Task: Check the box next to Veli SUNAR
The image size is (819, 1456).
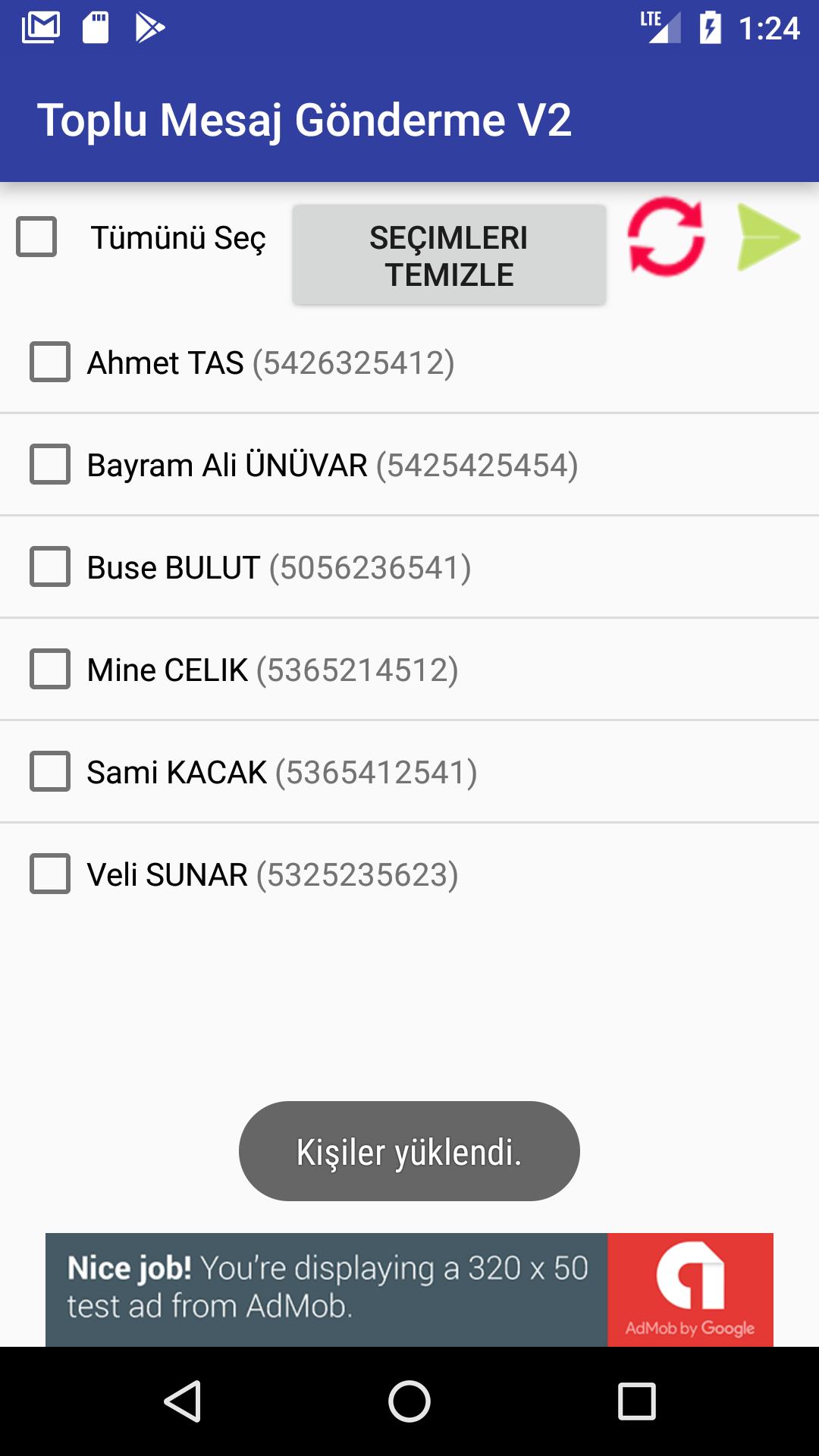Action: coord(50,874)
